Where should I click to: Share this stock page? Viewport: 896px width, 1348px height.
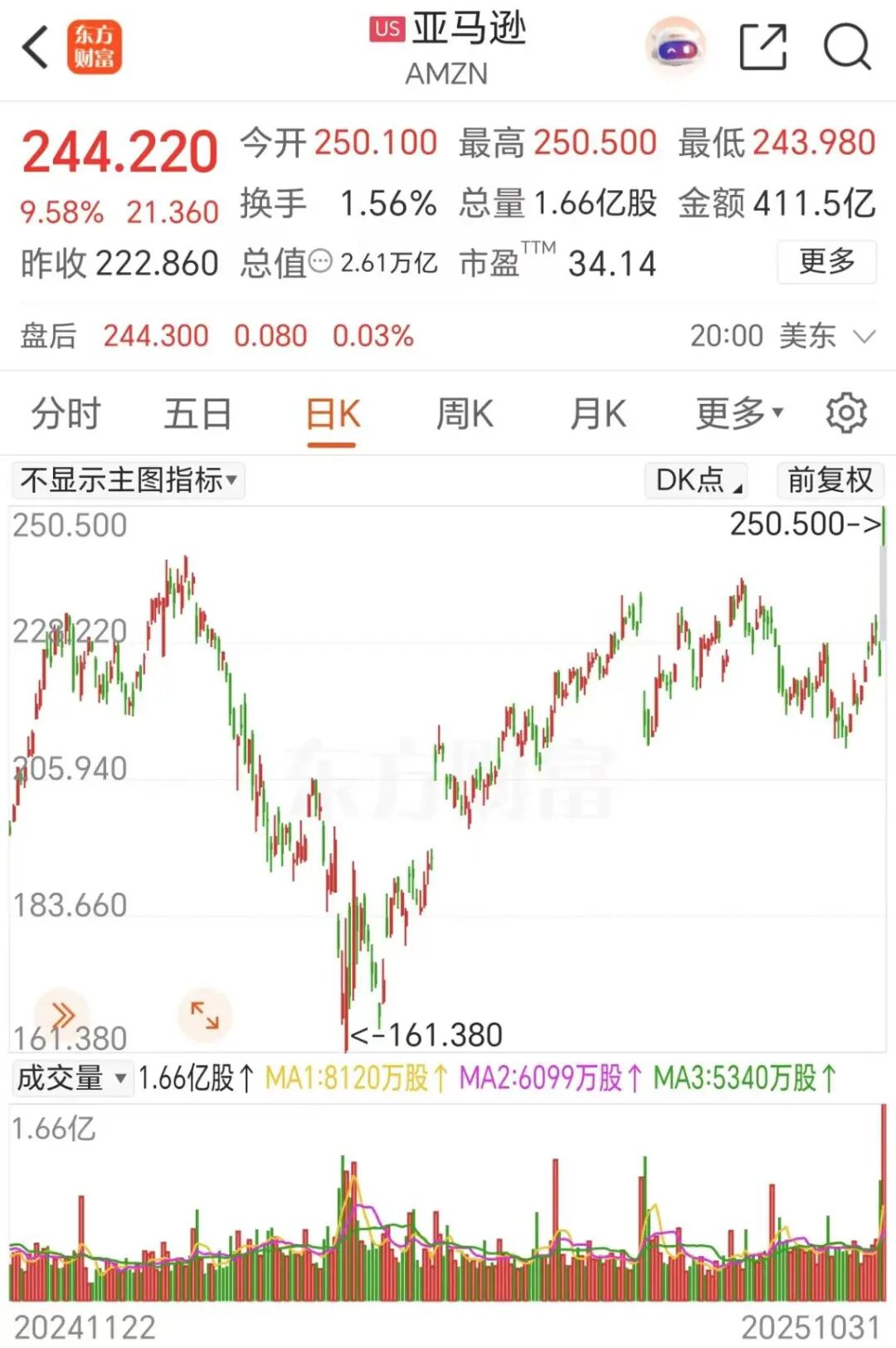coord(762,47)
